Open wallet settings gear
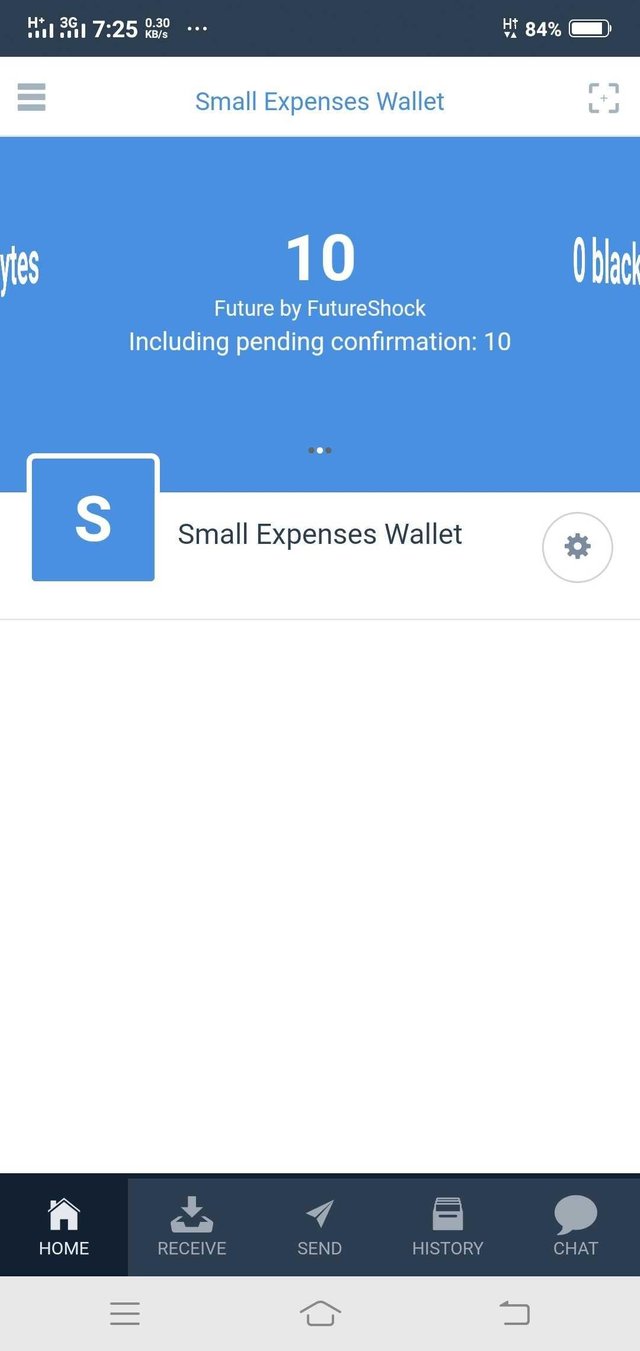This screenshot has width=640, height=1351. [x=577, y=547]
